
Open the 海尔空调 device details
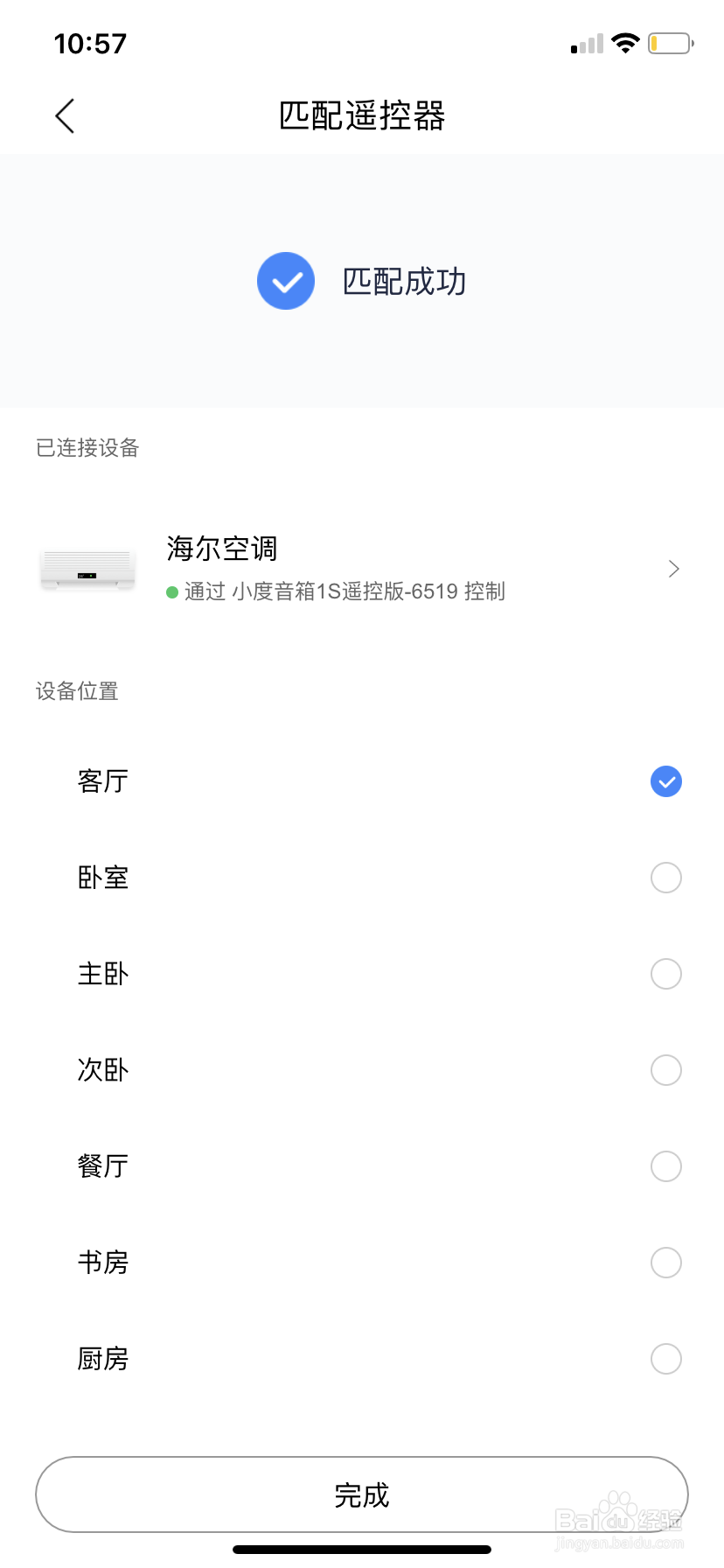362,569
